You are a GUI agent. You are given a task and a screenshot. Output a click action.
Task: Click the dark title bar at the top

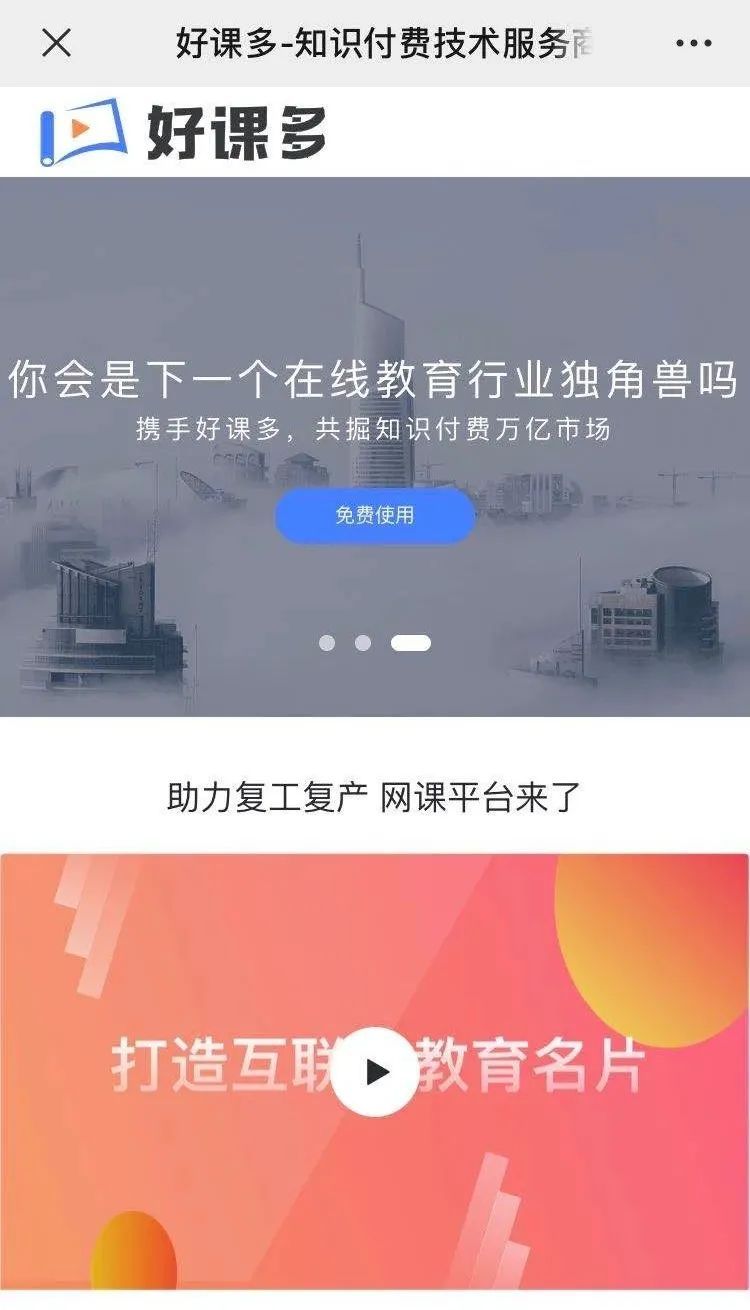(375, 42)
